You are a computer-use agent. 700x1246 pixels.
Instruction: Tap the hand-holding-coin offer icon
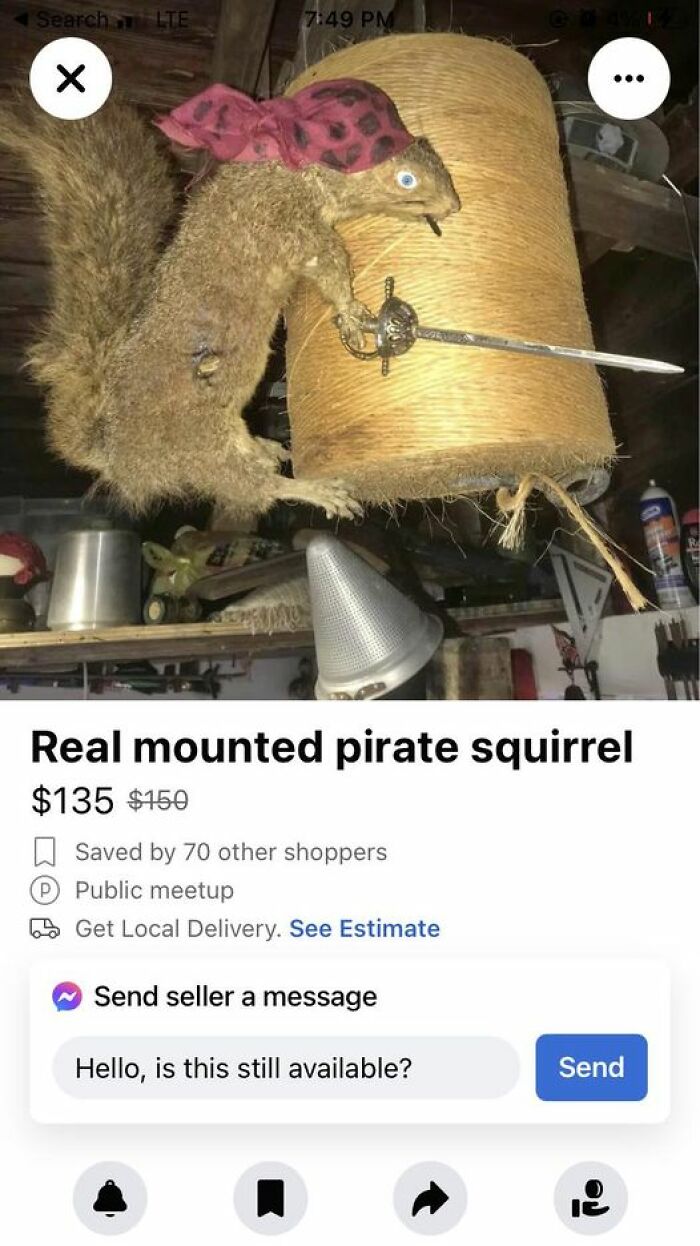[x=590, y=1198]
